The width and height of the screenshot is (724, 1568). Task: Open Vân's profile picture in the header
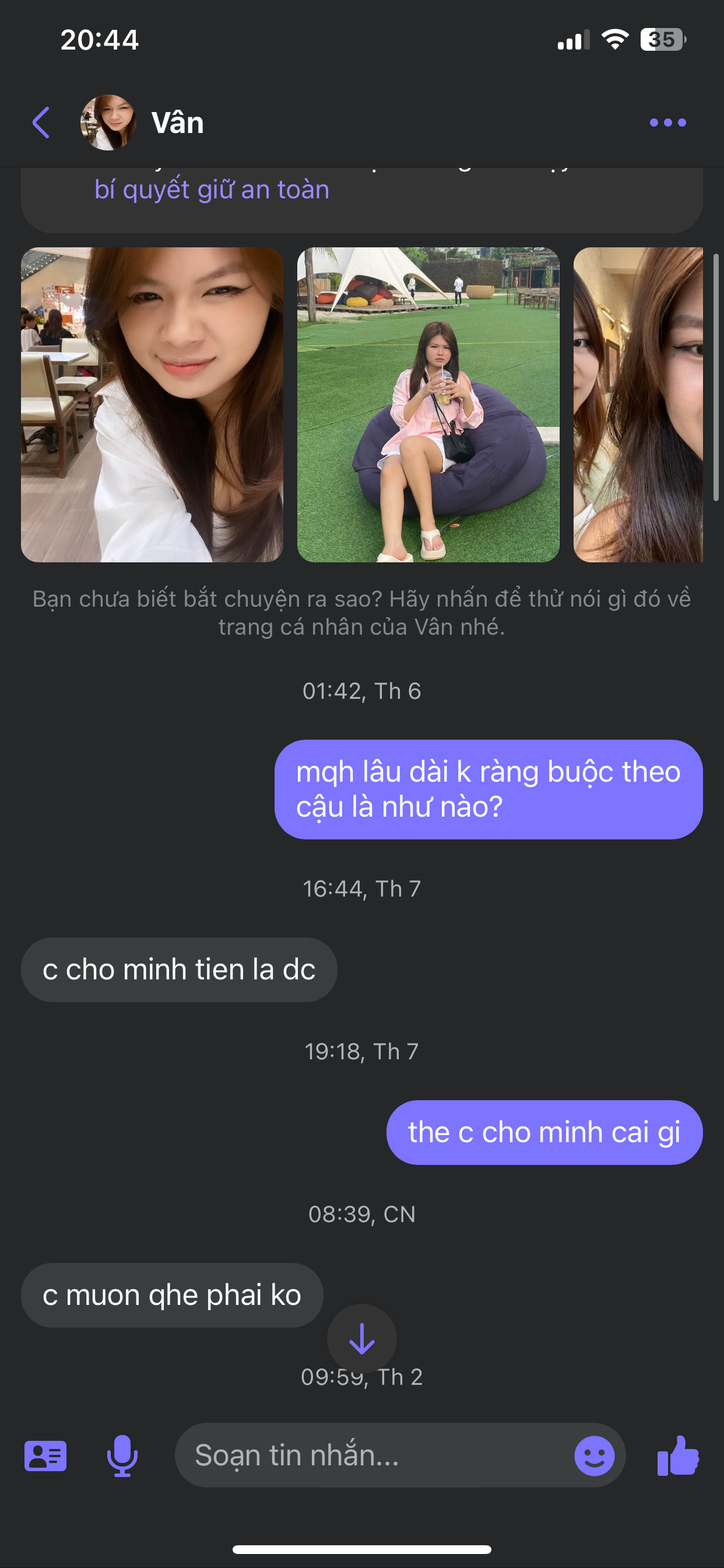[108, 123]
